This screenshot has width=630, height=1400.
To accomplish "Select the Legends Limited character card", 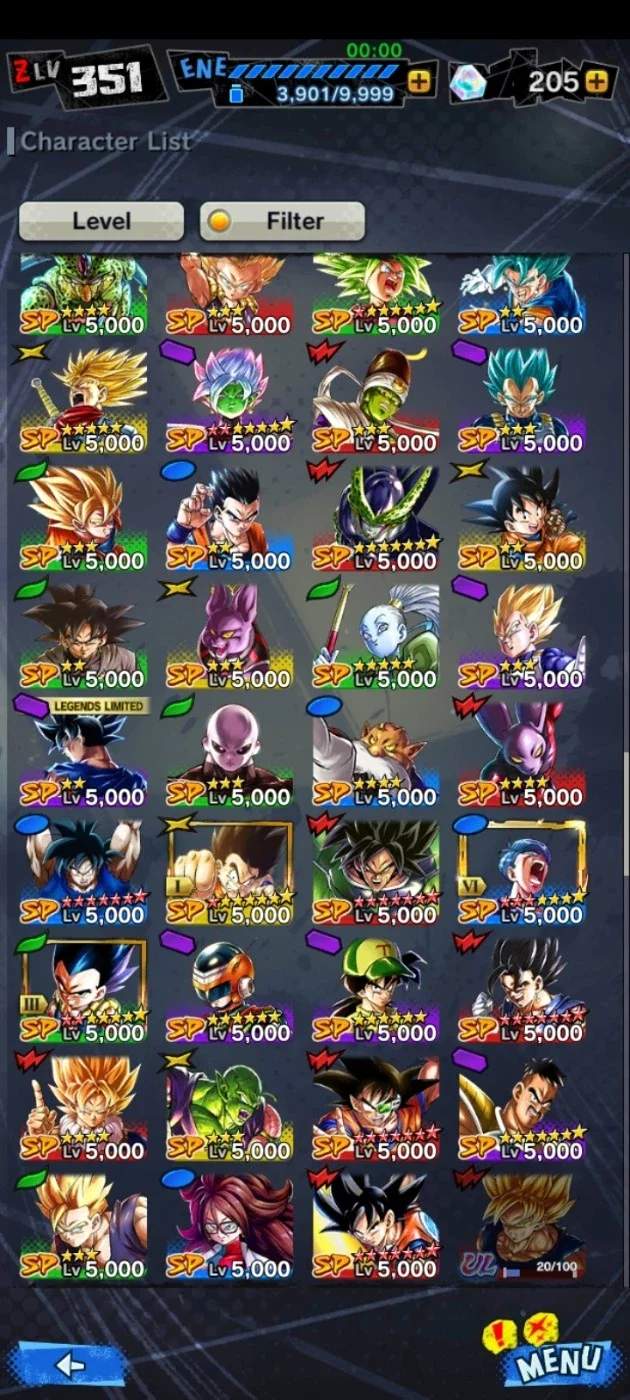I will point(84,753).
